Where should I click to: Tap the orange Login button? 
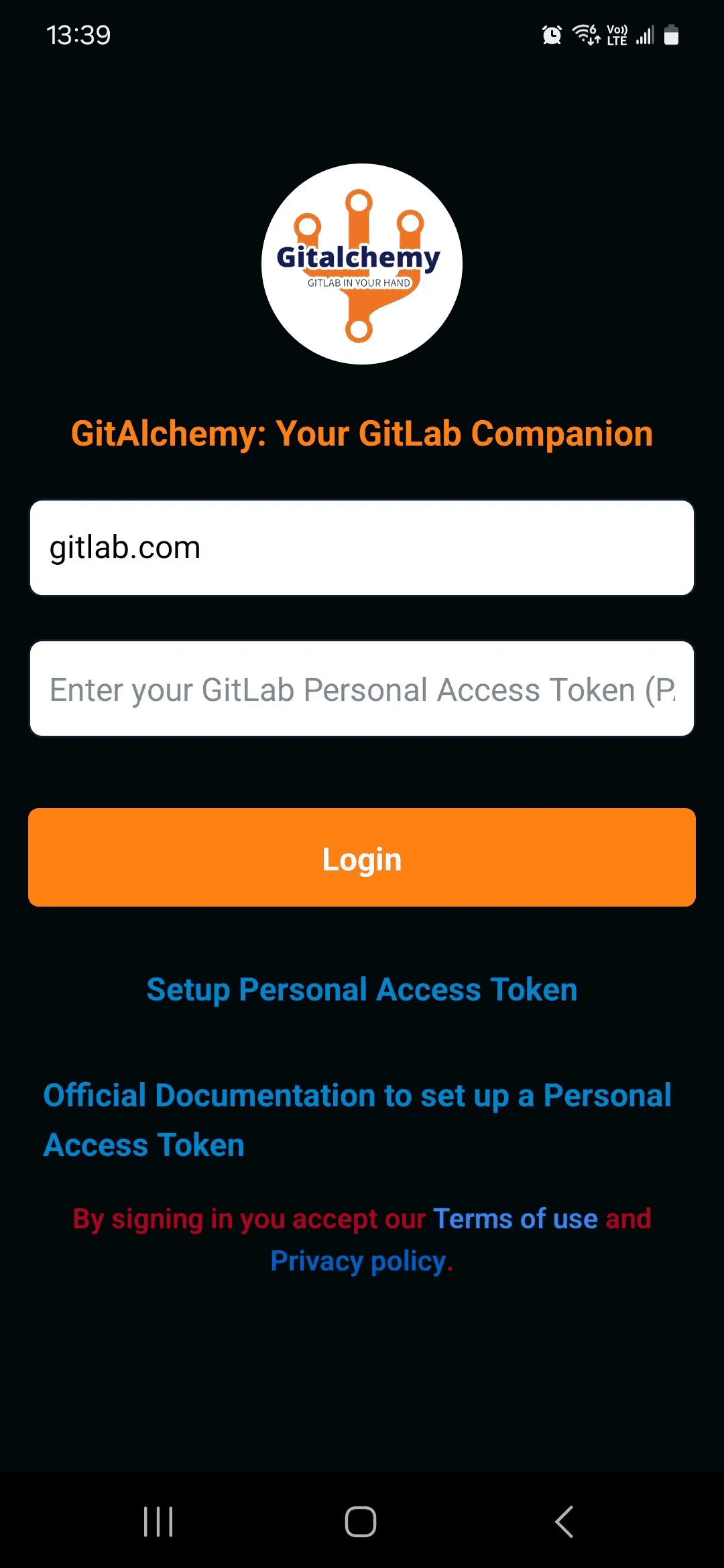tap(362, 858)
